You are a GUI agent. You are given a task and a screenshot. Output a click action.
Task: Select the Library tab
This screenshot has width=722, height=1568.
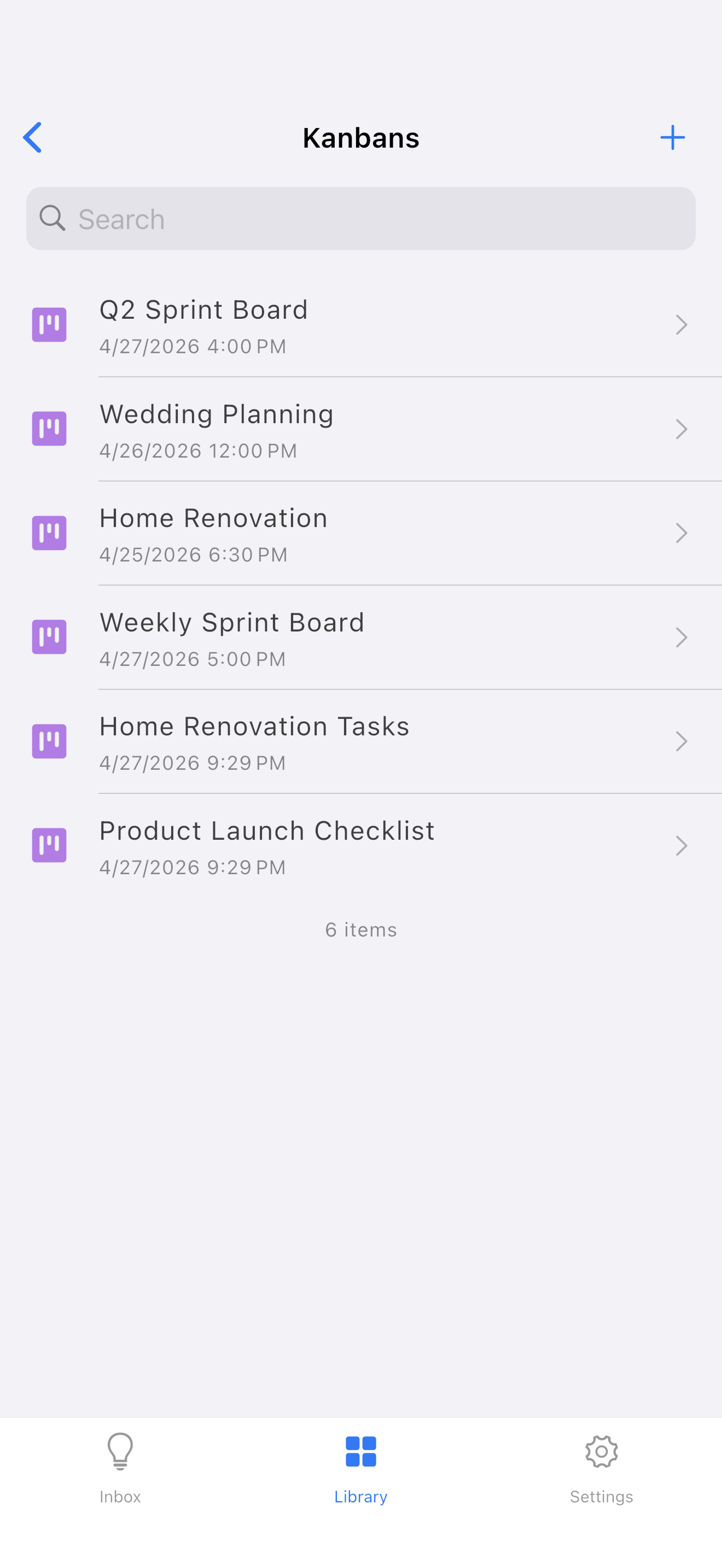361,1468
